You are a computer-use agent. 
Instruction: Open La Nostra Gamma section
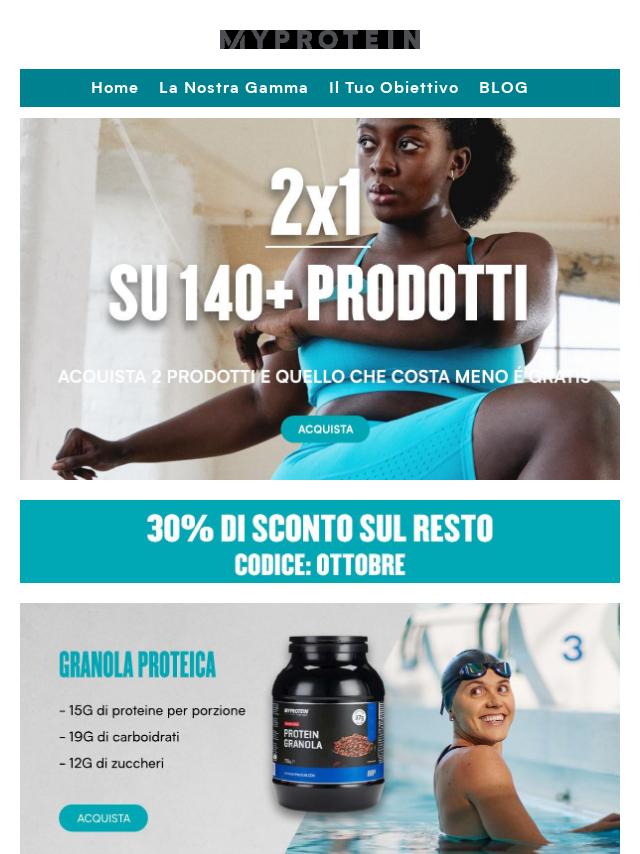click(233, 88)
